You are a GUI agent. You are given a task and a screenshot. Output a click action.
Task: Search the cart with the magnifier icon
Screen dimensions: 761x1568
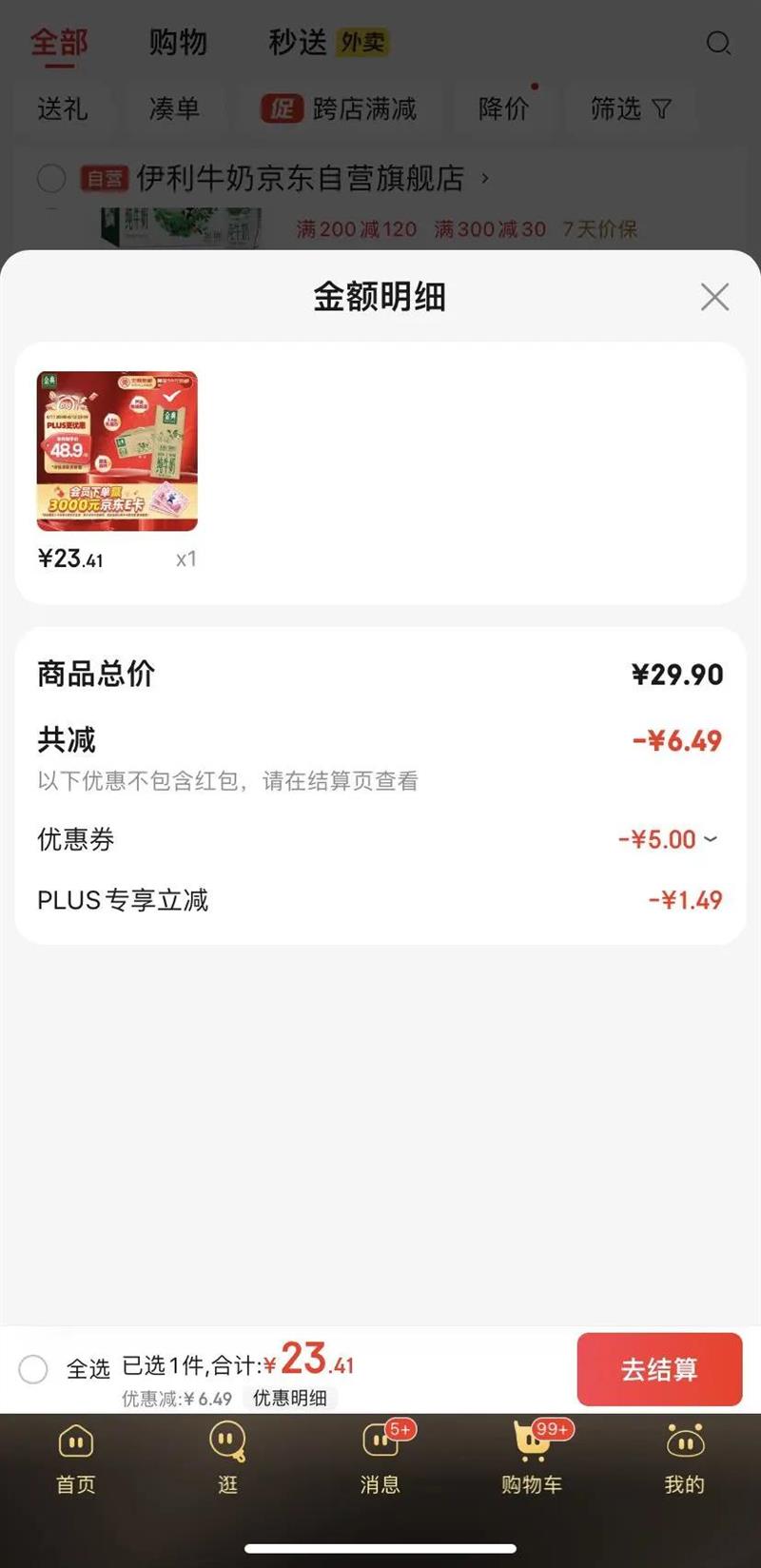(718, 43)
